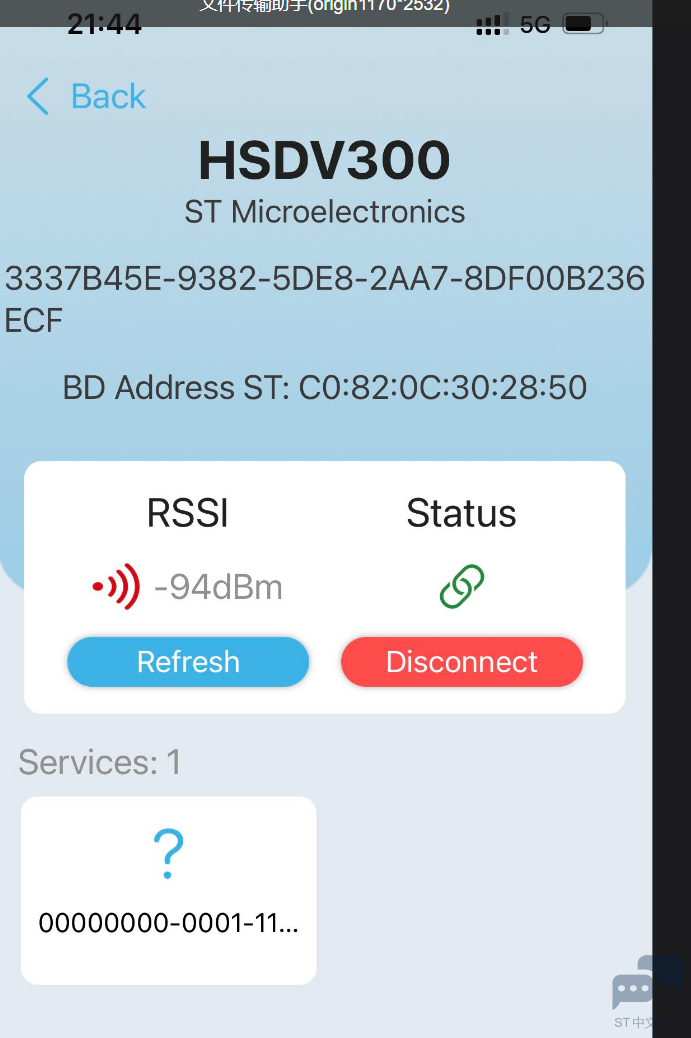Refresh the RSSI reading
This screenshot has height=1038, width=691.
tap(188, 662)
